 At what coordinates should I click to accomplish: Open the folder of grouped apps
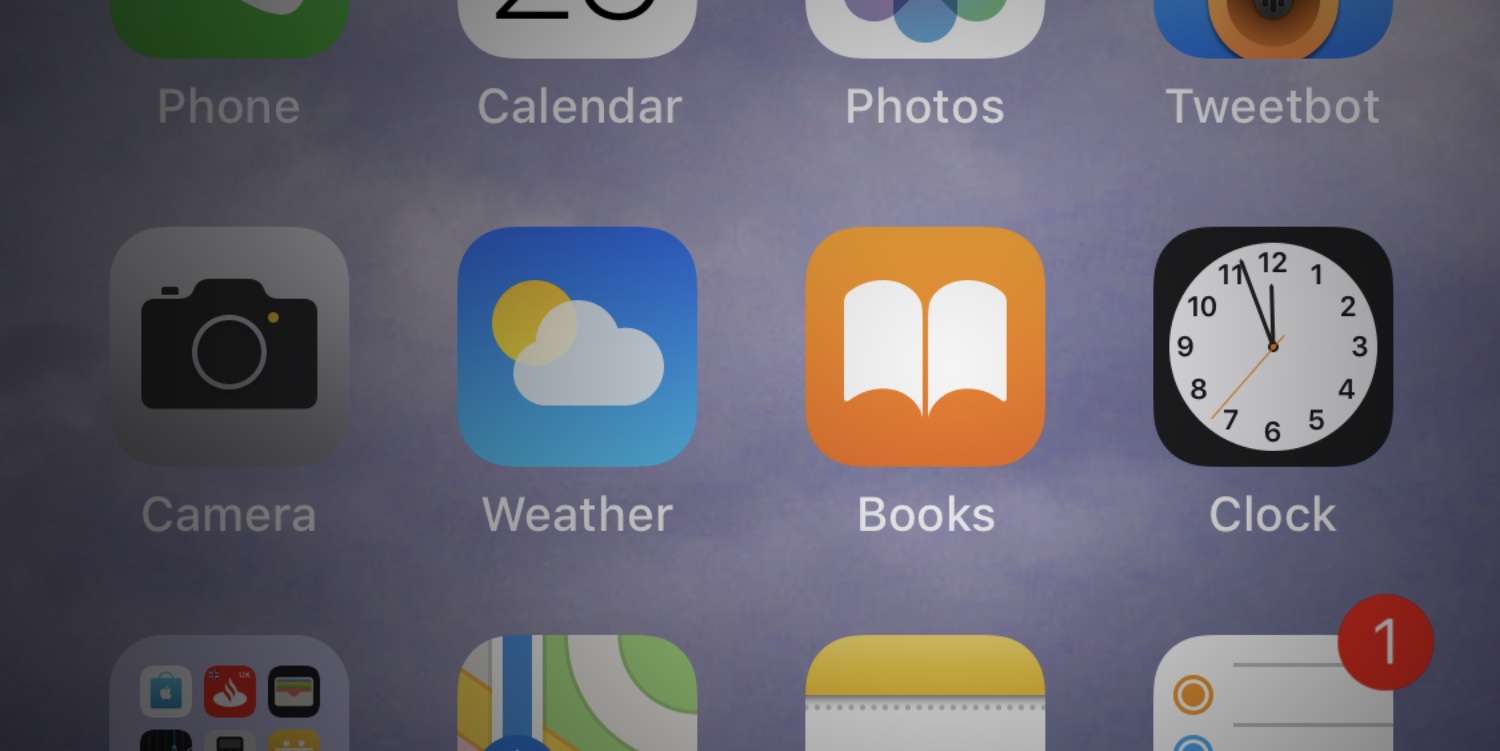pyautogui.click(x=229, y=700)
